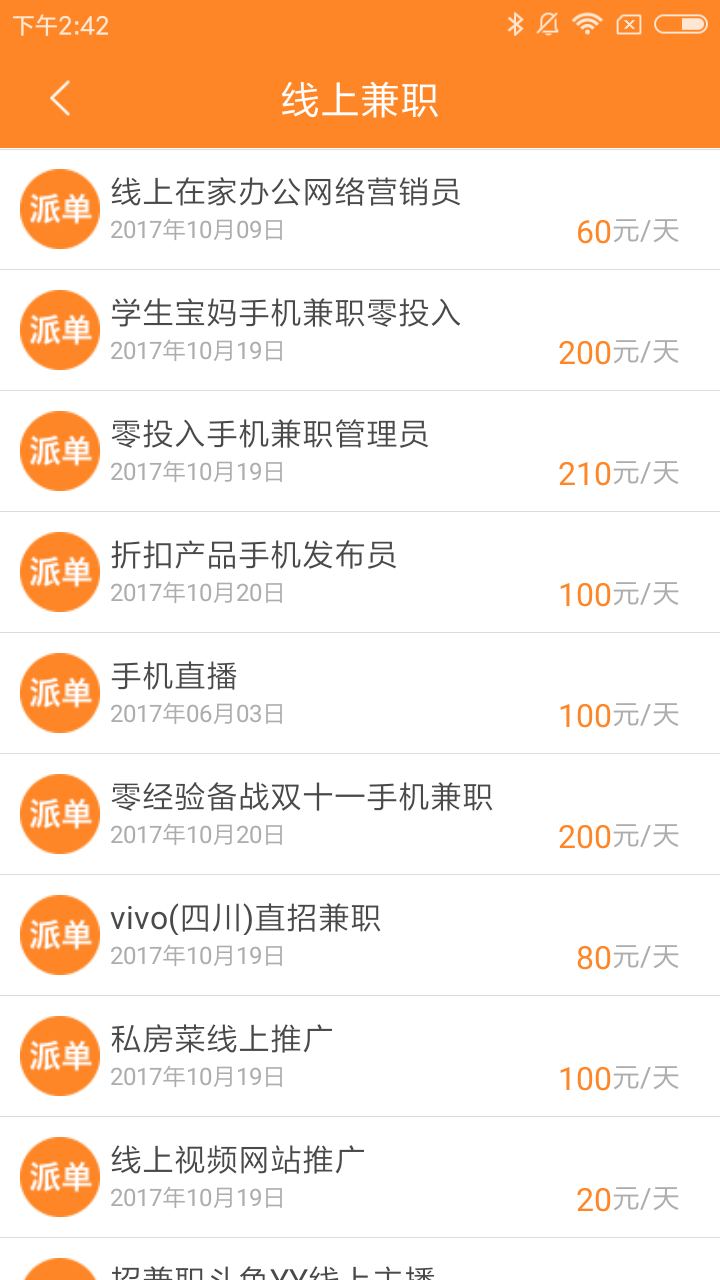View the 折扣产品手机发布员 job details
Screen dimensions: 720x1280
pyautogui.click(x=360, y=572)
